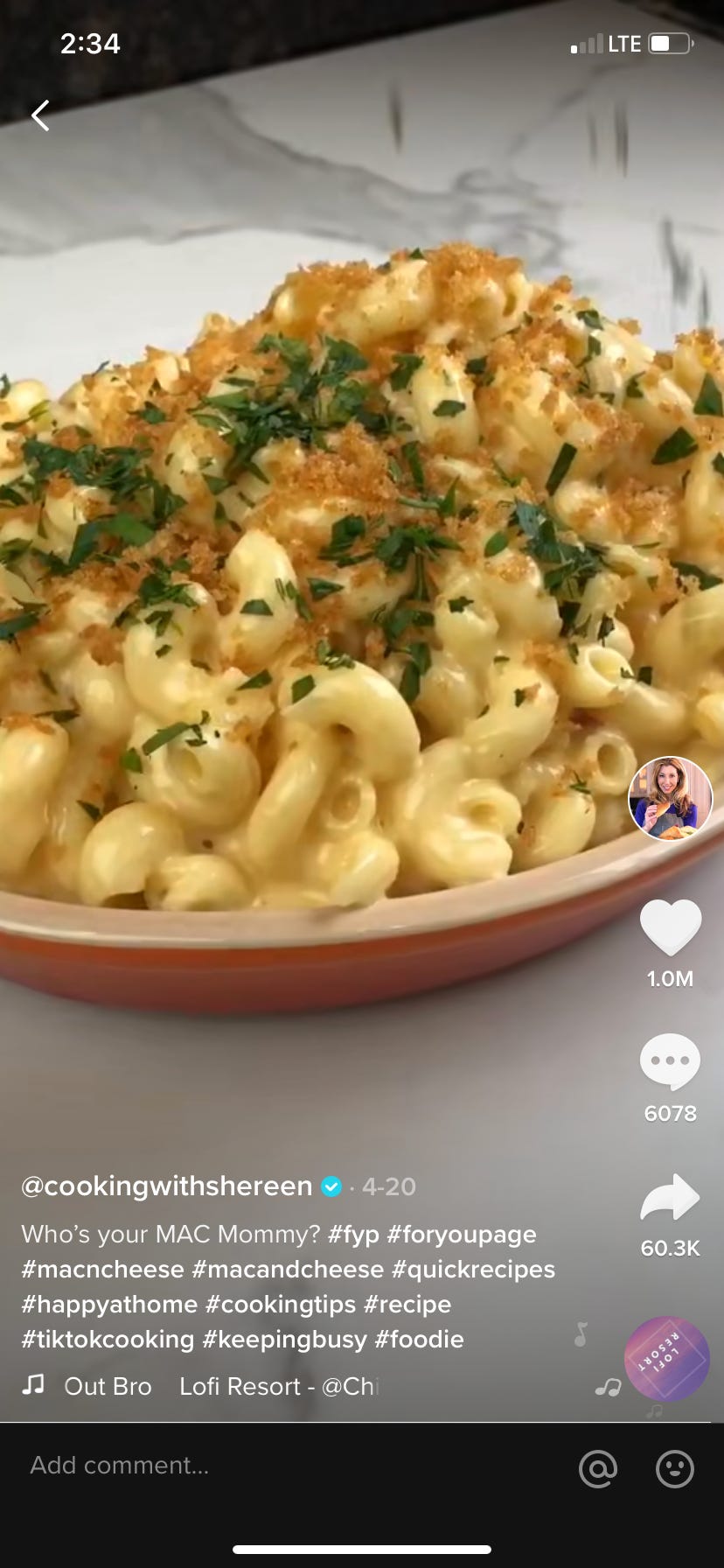This screenshot has height=1568, width=724.
Task: Open the comments bubble
Action: (x=671, y=1061)
